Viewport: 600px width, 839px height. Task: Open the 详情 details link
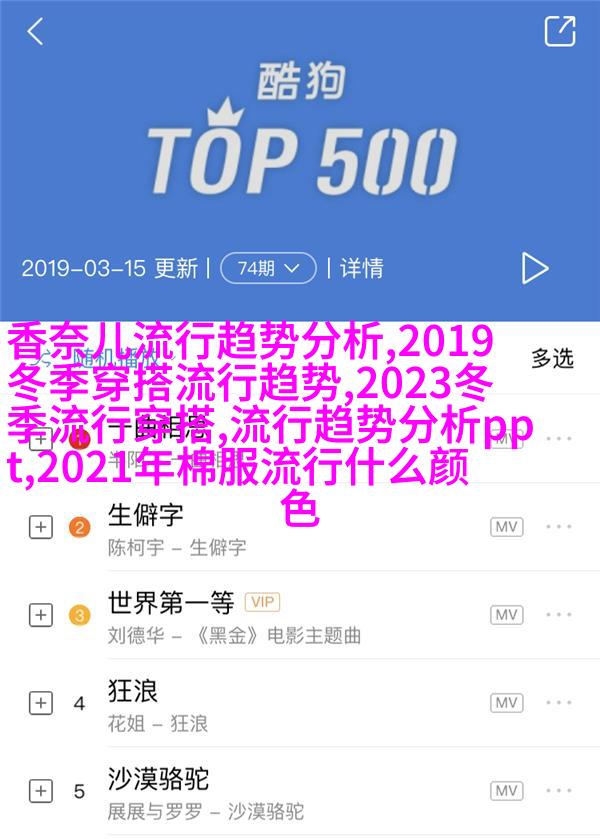click(361, 268)
